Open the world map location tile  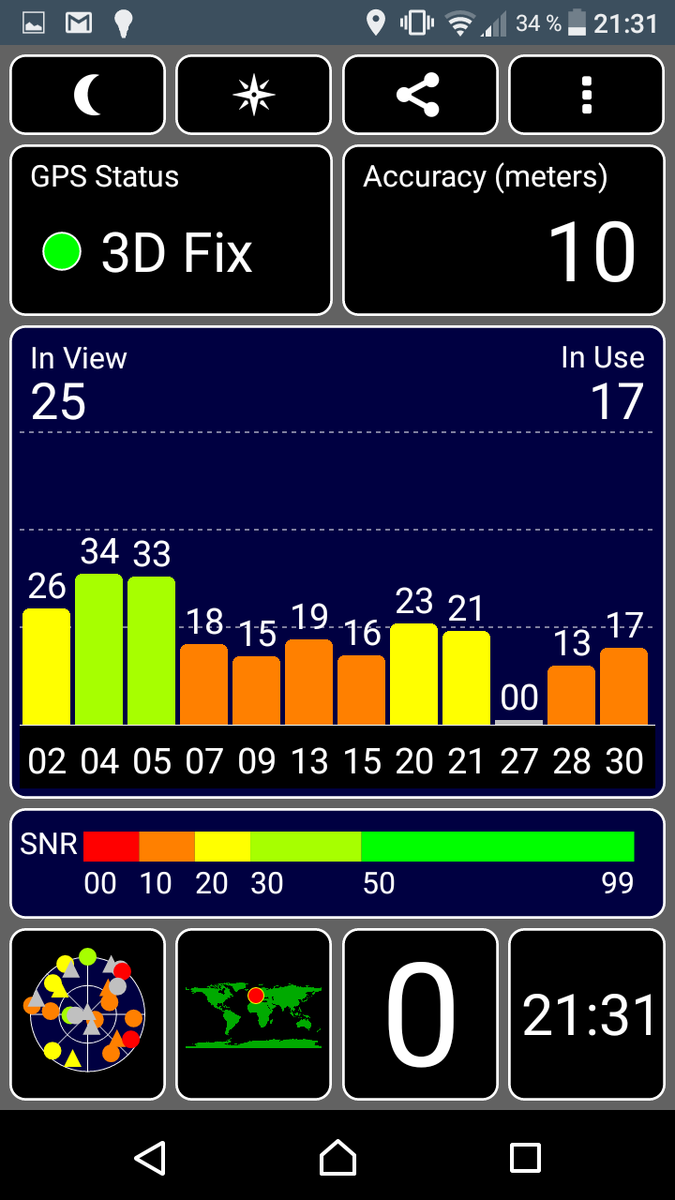[x=253, y=1014]
